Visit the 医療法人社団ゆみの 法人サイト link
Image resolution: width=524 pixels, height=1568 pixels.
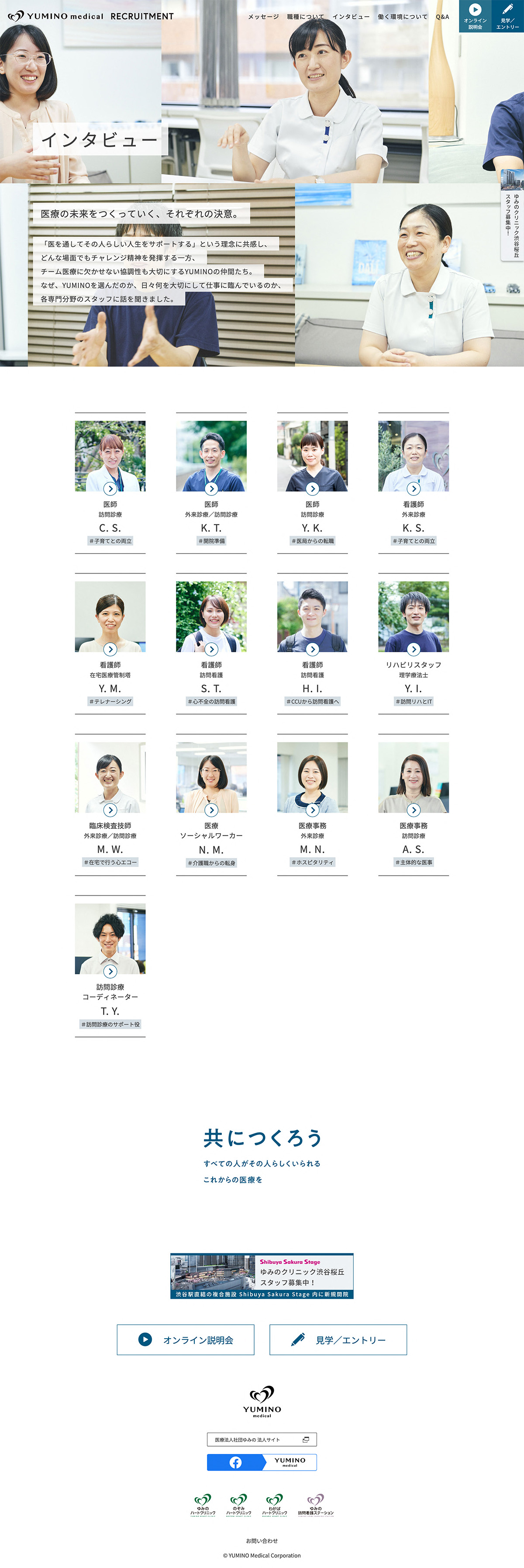pyautogui.click(x=262, y=1439)
